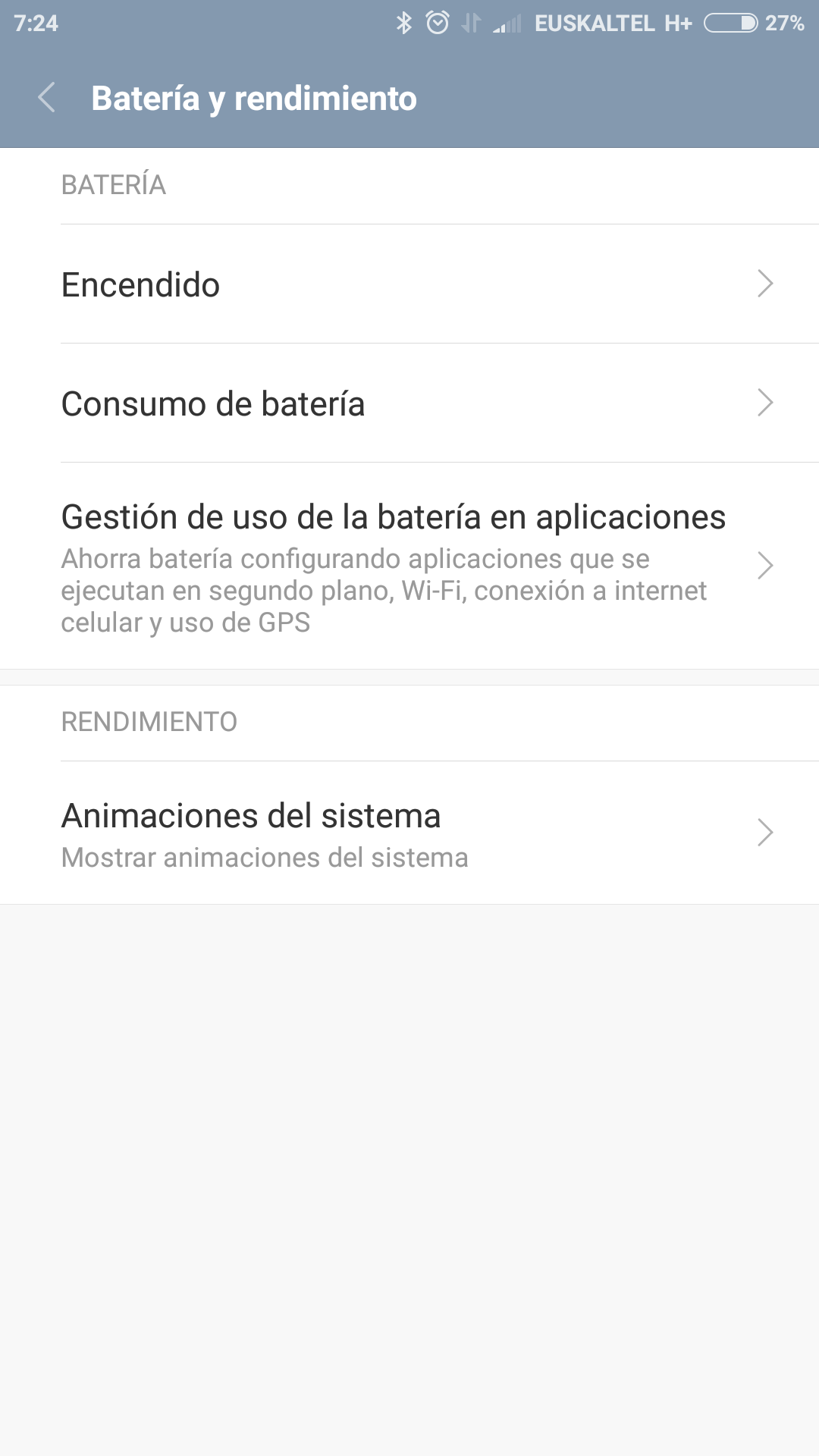Open Consumo de batería
Viewport: 819px width, 1456px height.
(409, 403)
